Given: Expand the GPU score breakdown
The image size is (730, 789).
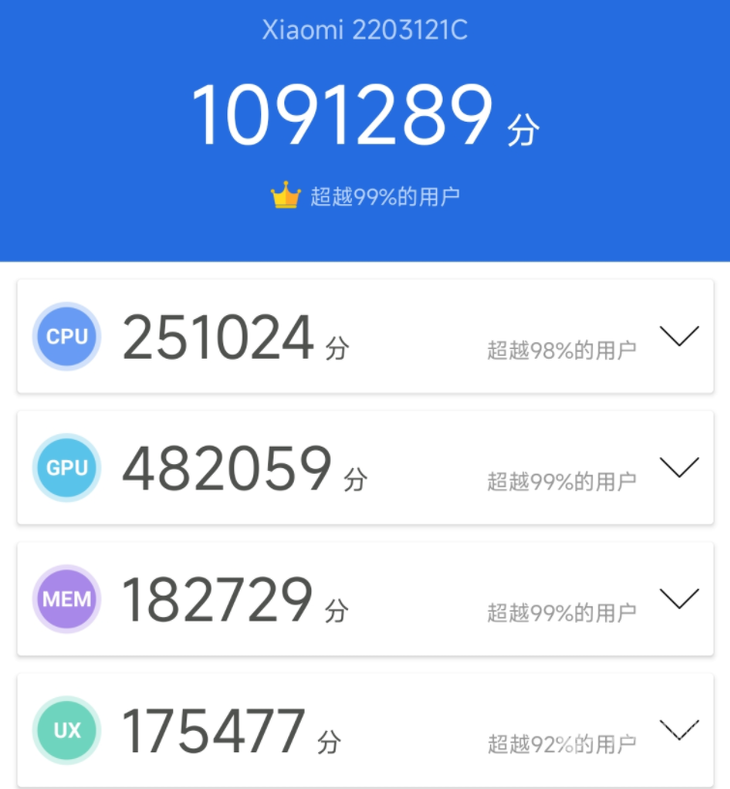Looking at the screenshot, I should pyautogui.click(x=679, y=467).
